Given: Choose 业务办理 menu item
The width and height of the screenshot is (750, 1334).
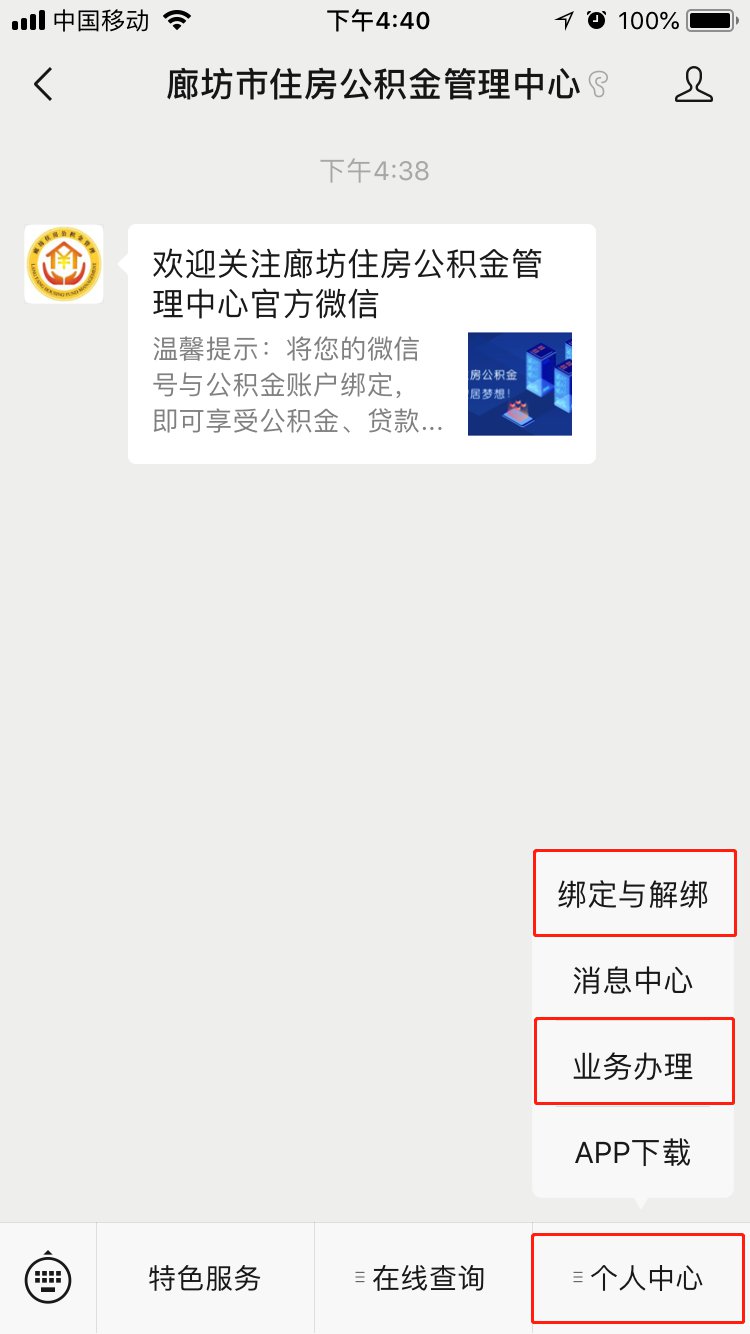Looking at the screenshot, I should point(634,1066).
